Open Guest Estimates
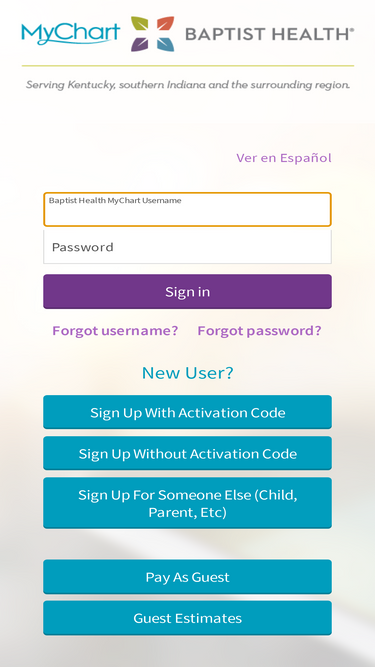 click(187, 618)
